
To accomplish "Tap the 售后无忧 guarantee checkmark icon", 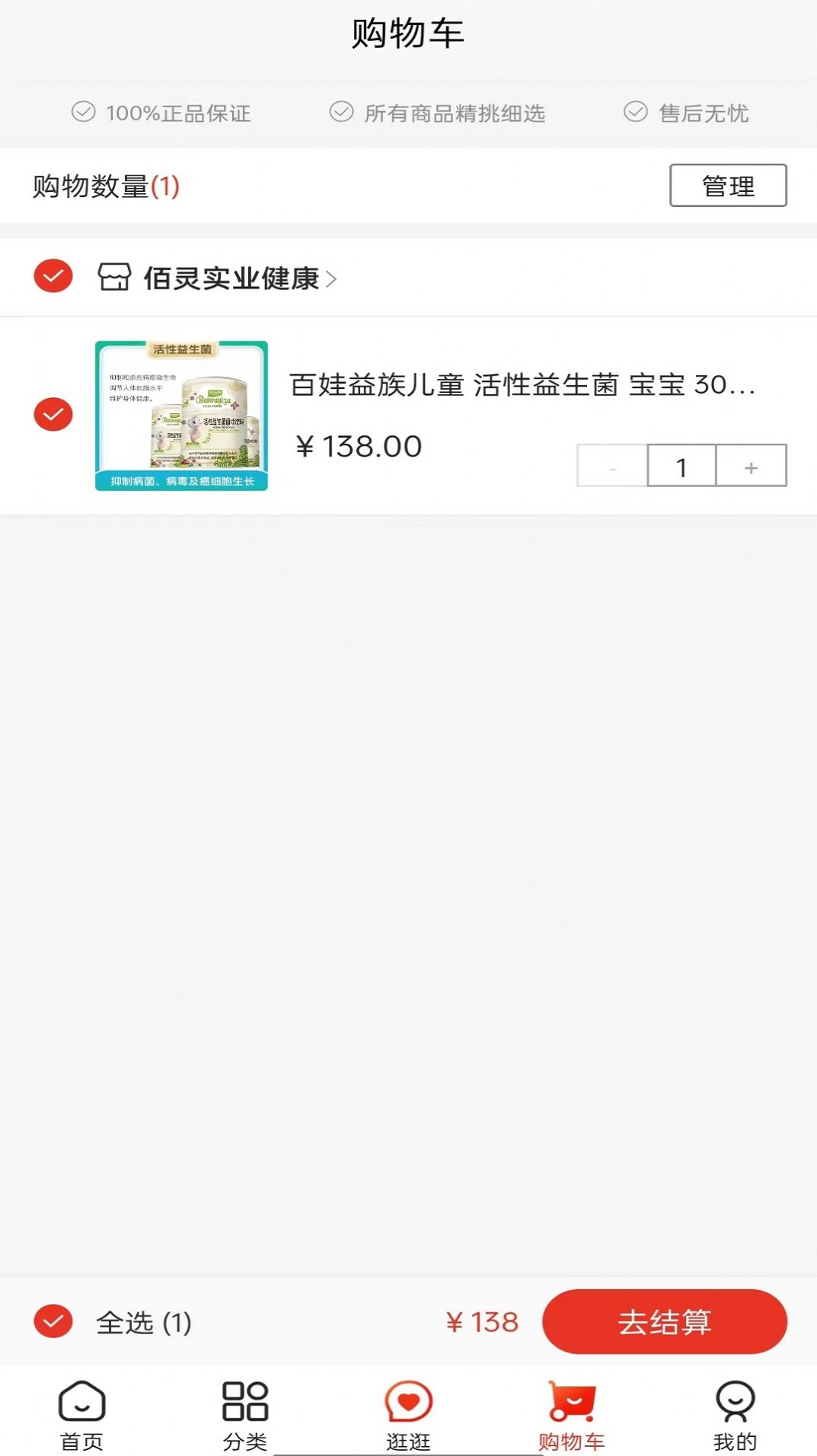I will [x=635, y=112].
